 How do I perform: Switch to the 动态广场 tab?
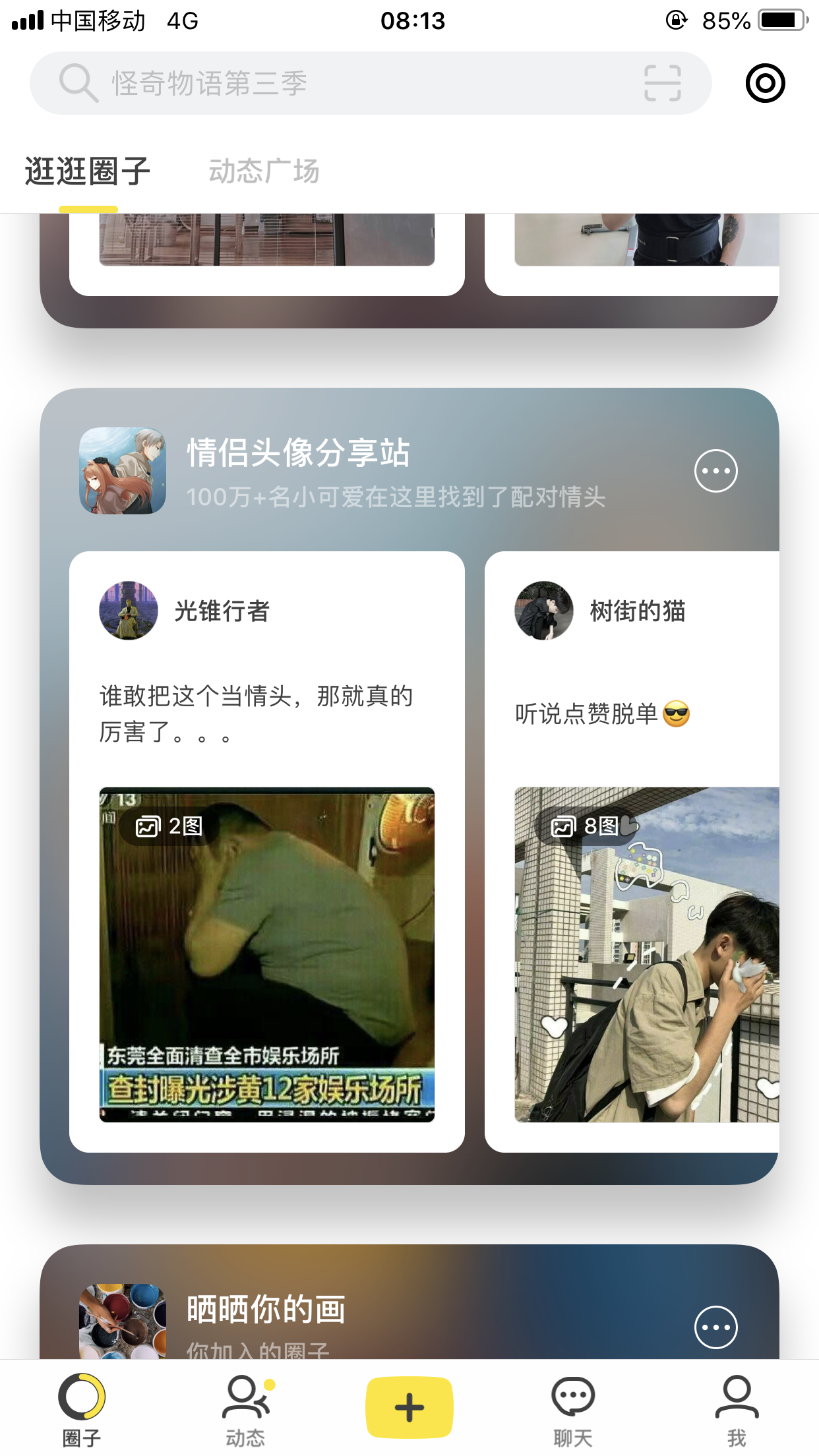tap(264, 171)
